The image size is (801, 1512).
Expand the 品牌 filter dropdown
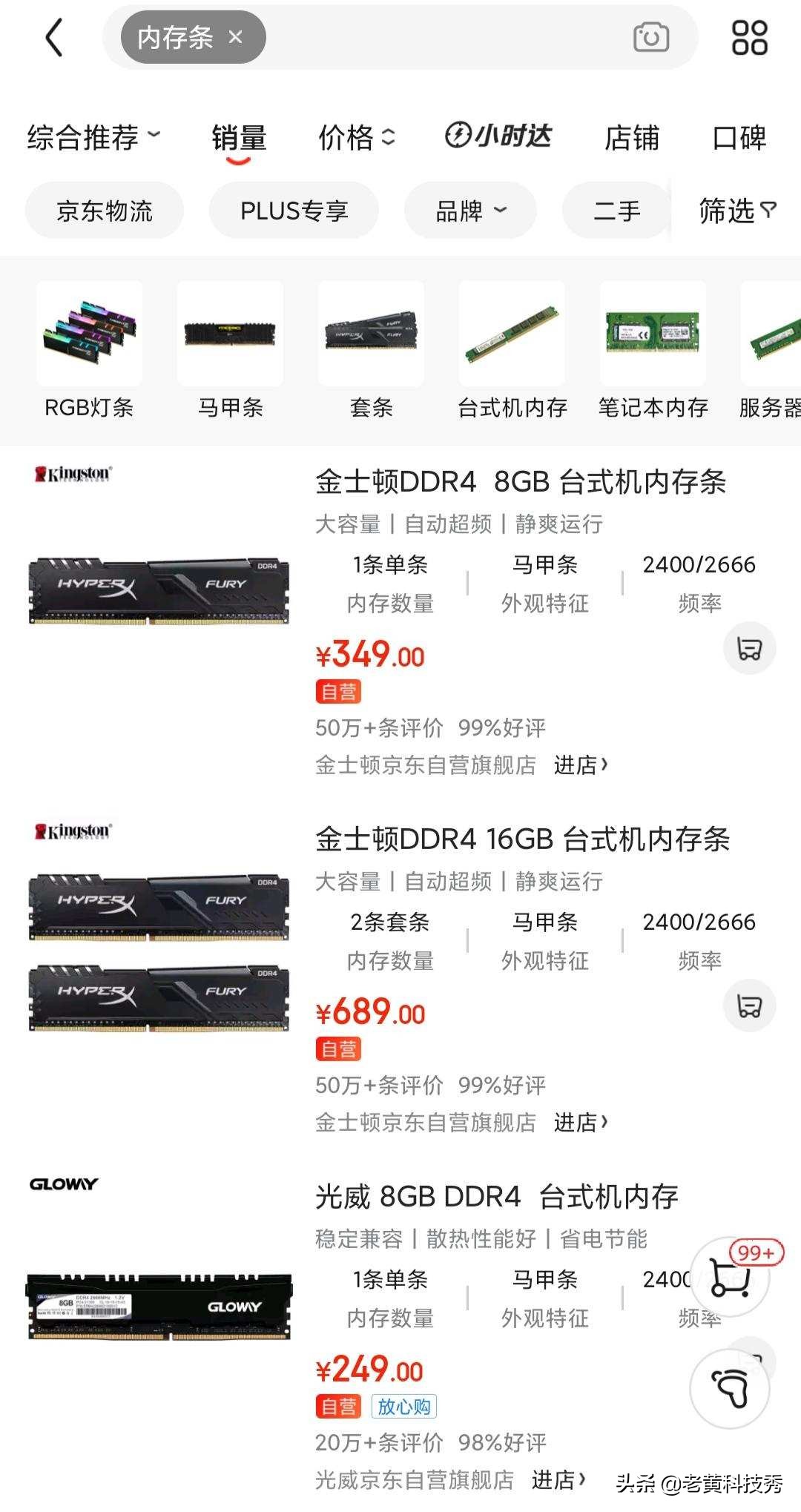point(470,211)
